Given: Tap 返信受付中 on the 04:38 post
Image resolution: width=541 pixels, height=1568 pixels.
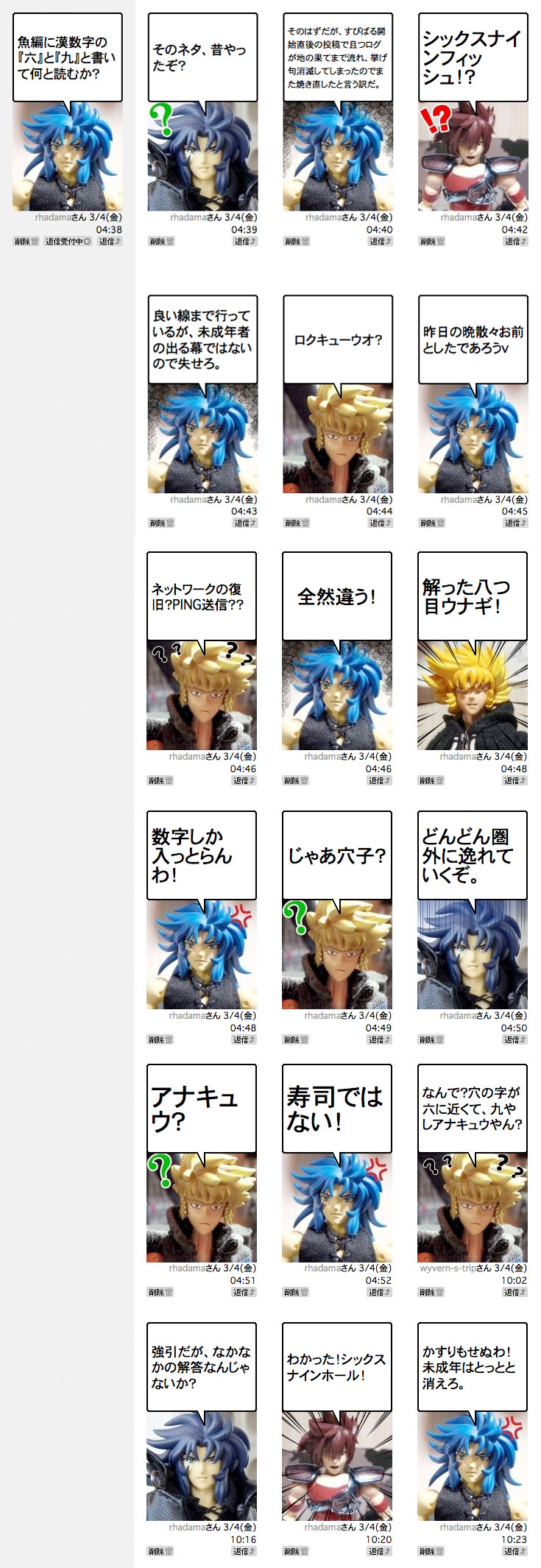Looking at the screenshot, I should (x=68, y=241).
